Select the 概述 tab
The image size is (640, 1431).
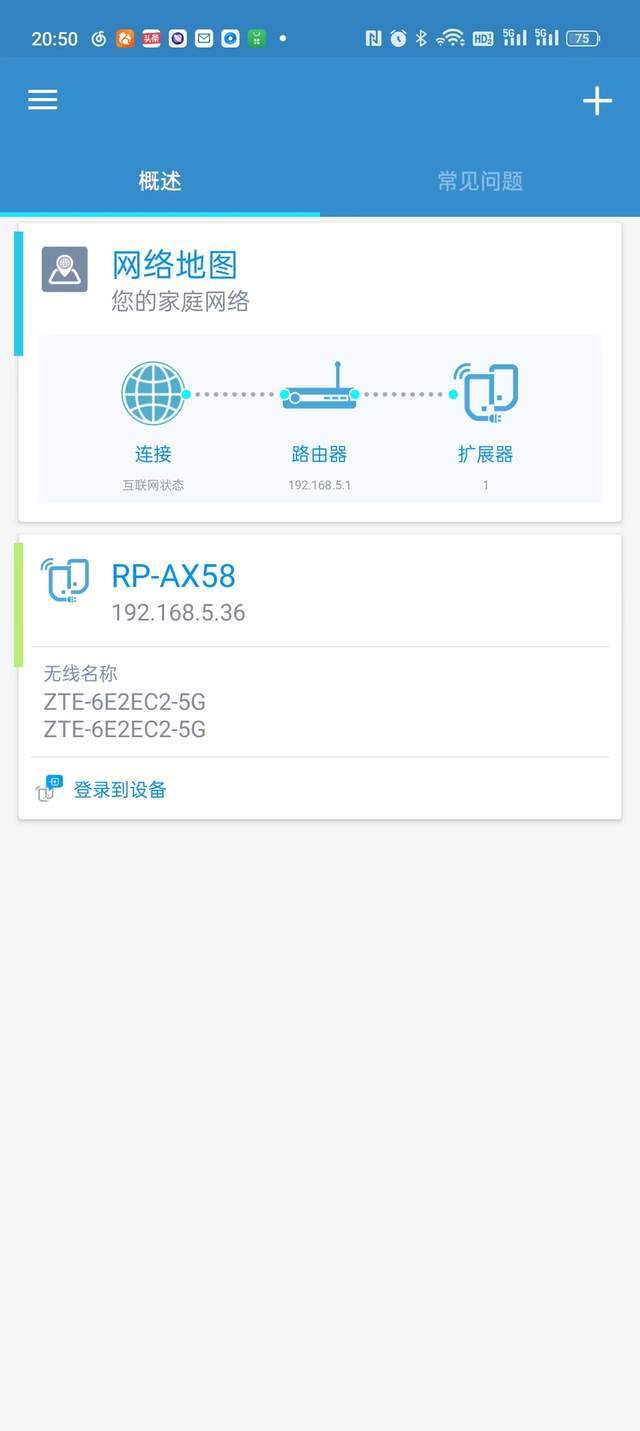point(160,181)
